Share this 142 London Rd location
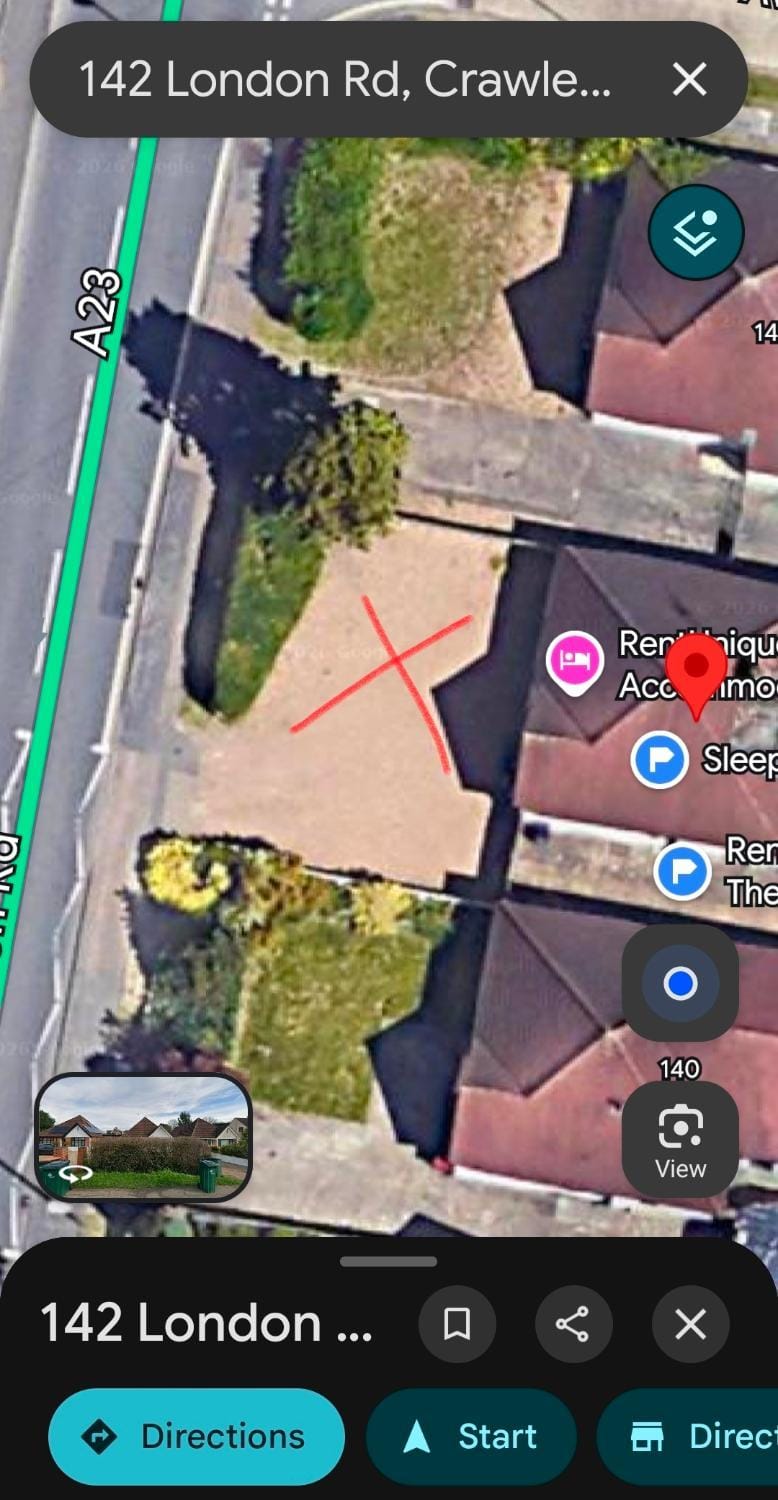This screenshot has width=778, height=1500. click(x=573, y=1324)
